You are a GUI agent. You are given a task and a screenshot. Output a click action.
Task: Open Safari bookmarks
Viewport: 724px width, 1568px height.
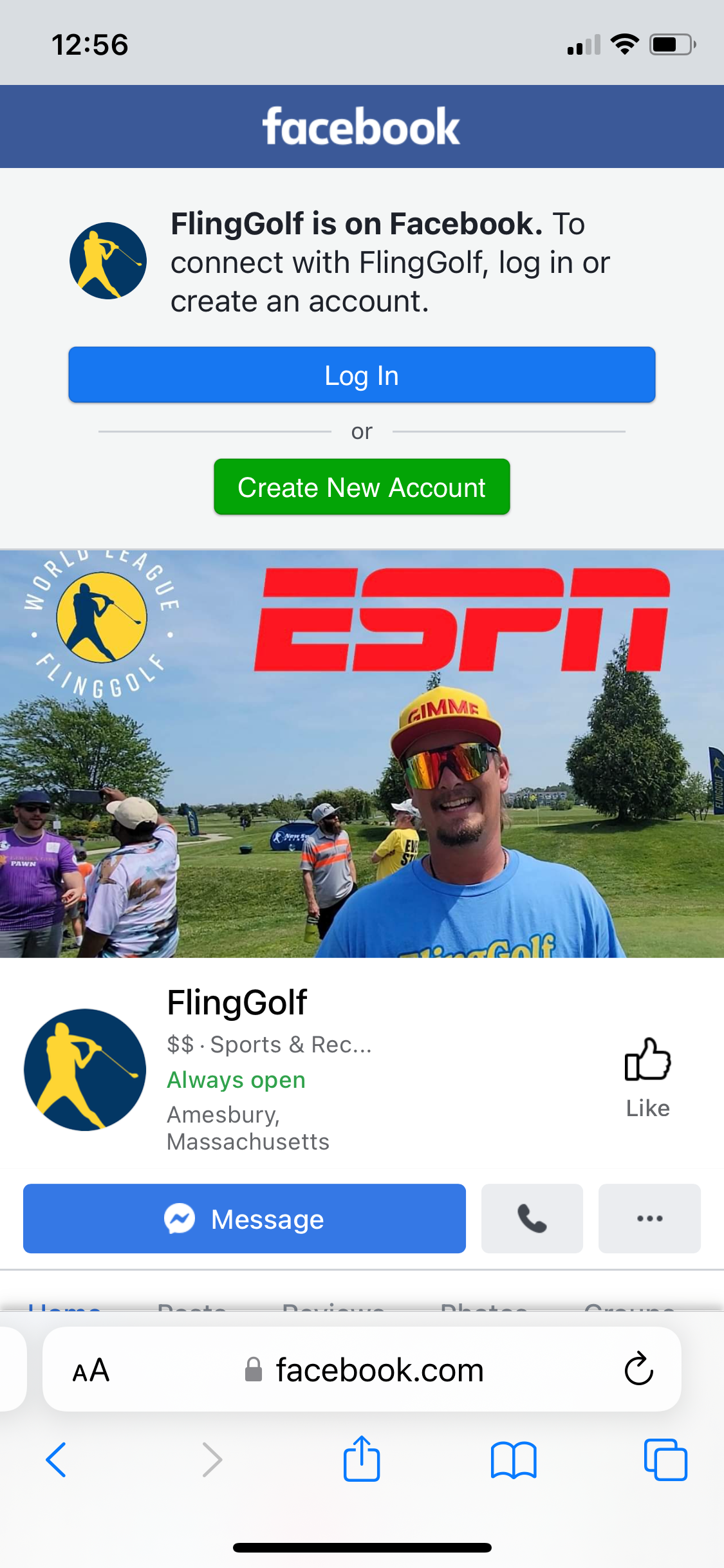click(513, 1459)
